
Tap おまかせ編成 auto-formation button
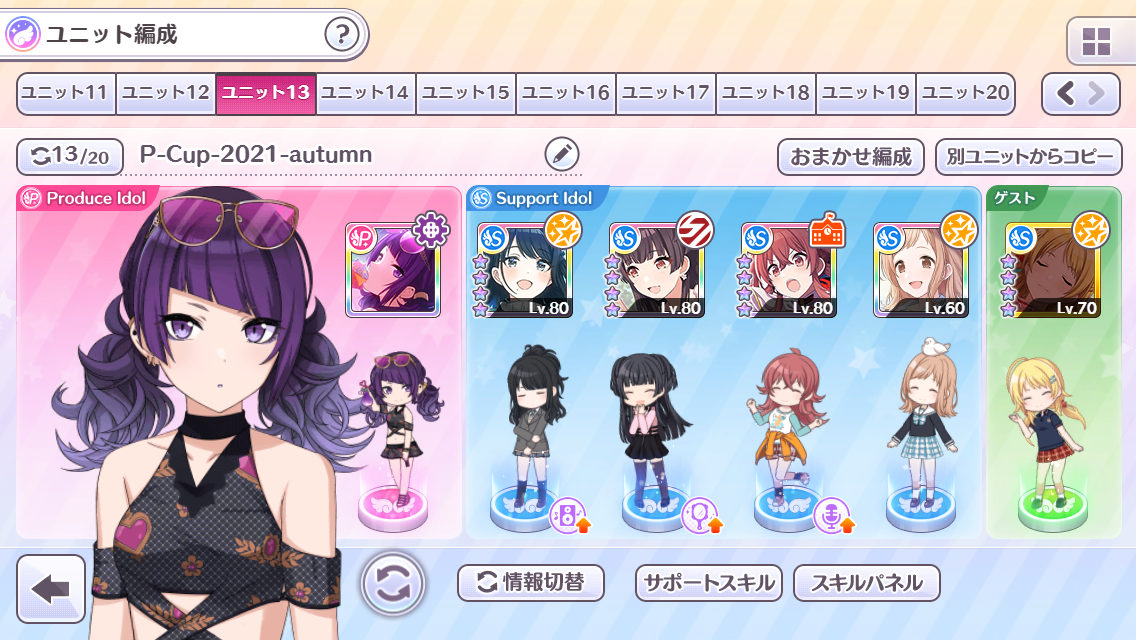pos(851,157)
